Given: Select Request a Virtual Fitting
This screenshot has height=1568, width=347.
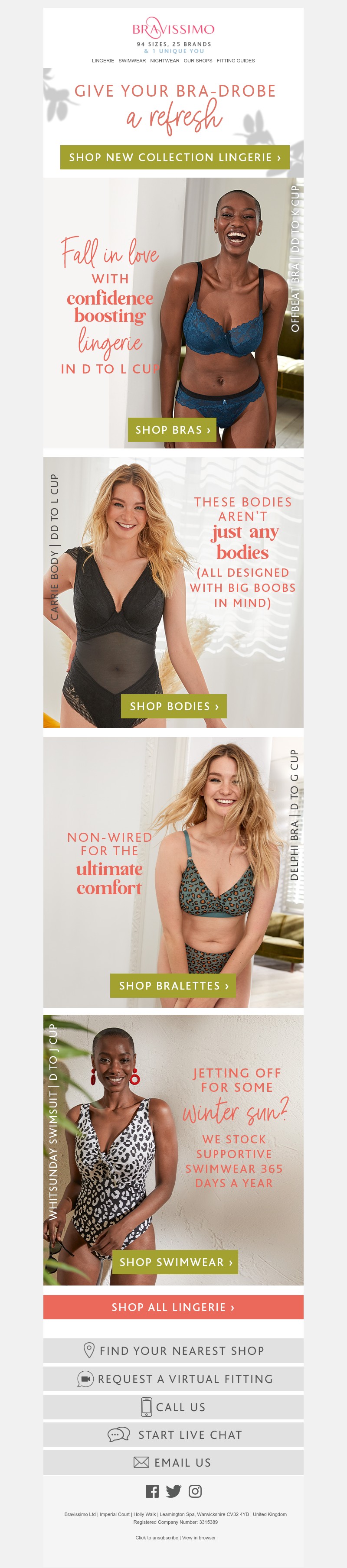Looking at the screenshot, I should click(x=173, y=1379).
